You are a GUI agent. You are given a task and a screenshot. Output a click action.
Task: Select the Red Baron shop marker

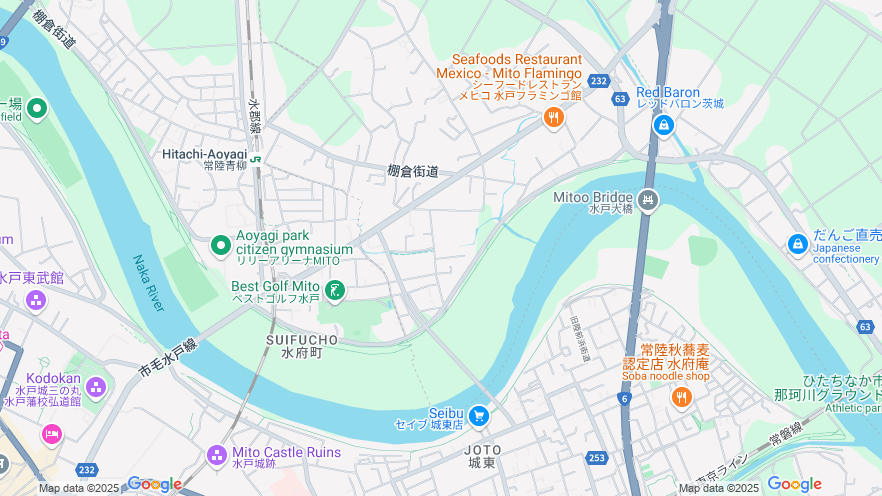pyautogui.click(x=662, y=126)
